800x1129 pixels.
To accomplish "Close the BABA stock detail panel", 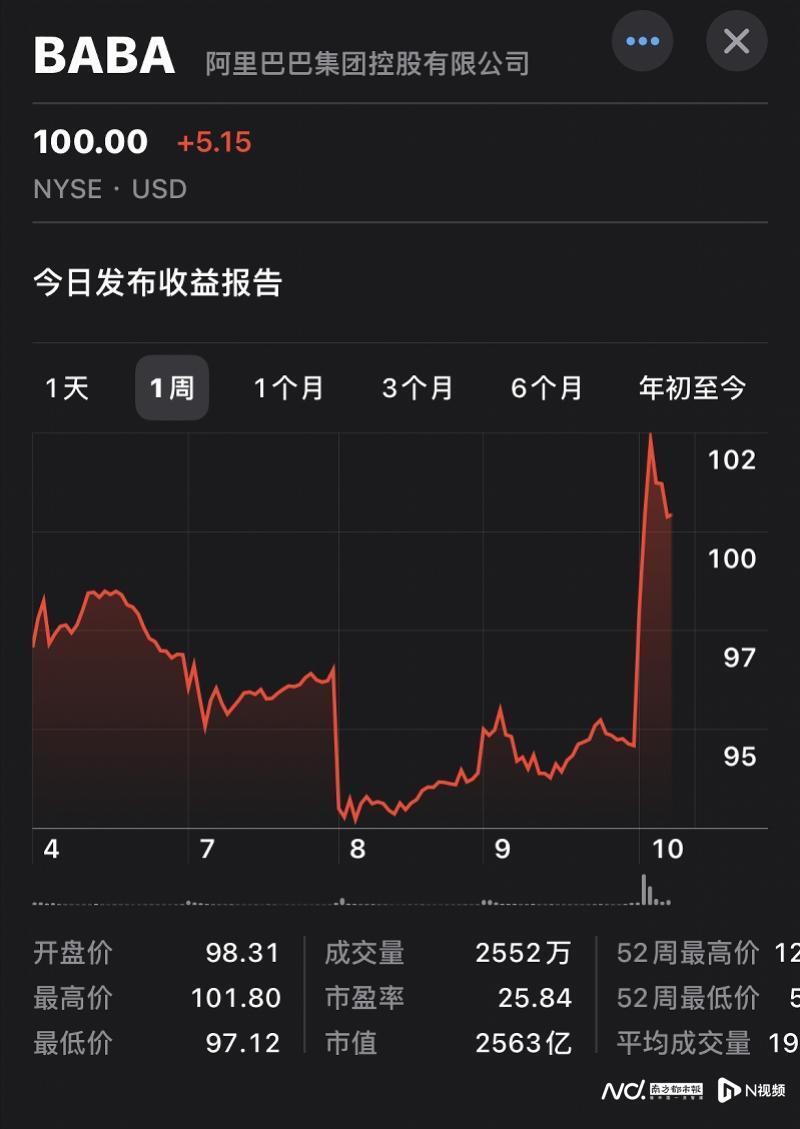I will click(736, 42).
